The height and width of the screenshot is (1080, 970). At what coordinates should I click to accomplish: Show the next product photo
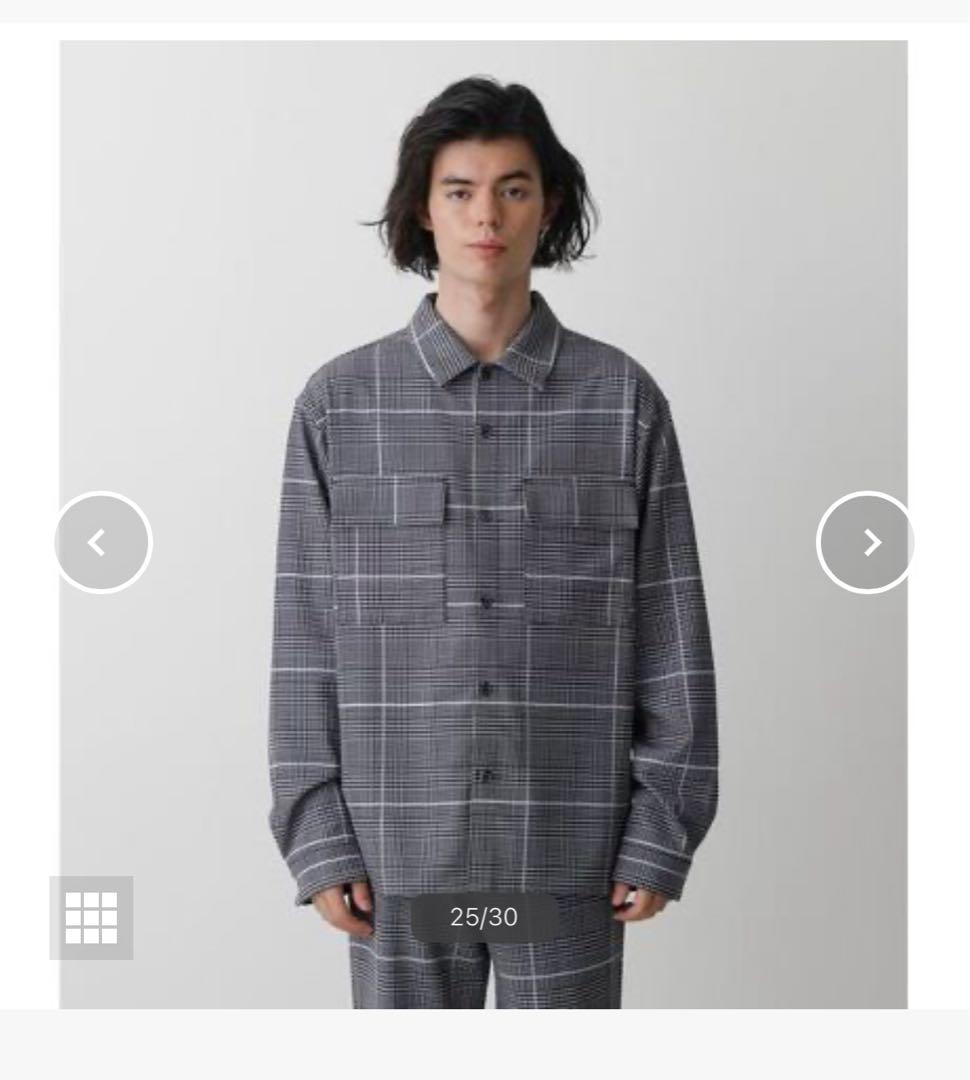click(867, 543)
